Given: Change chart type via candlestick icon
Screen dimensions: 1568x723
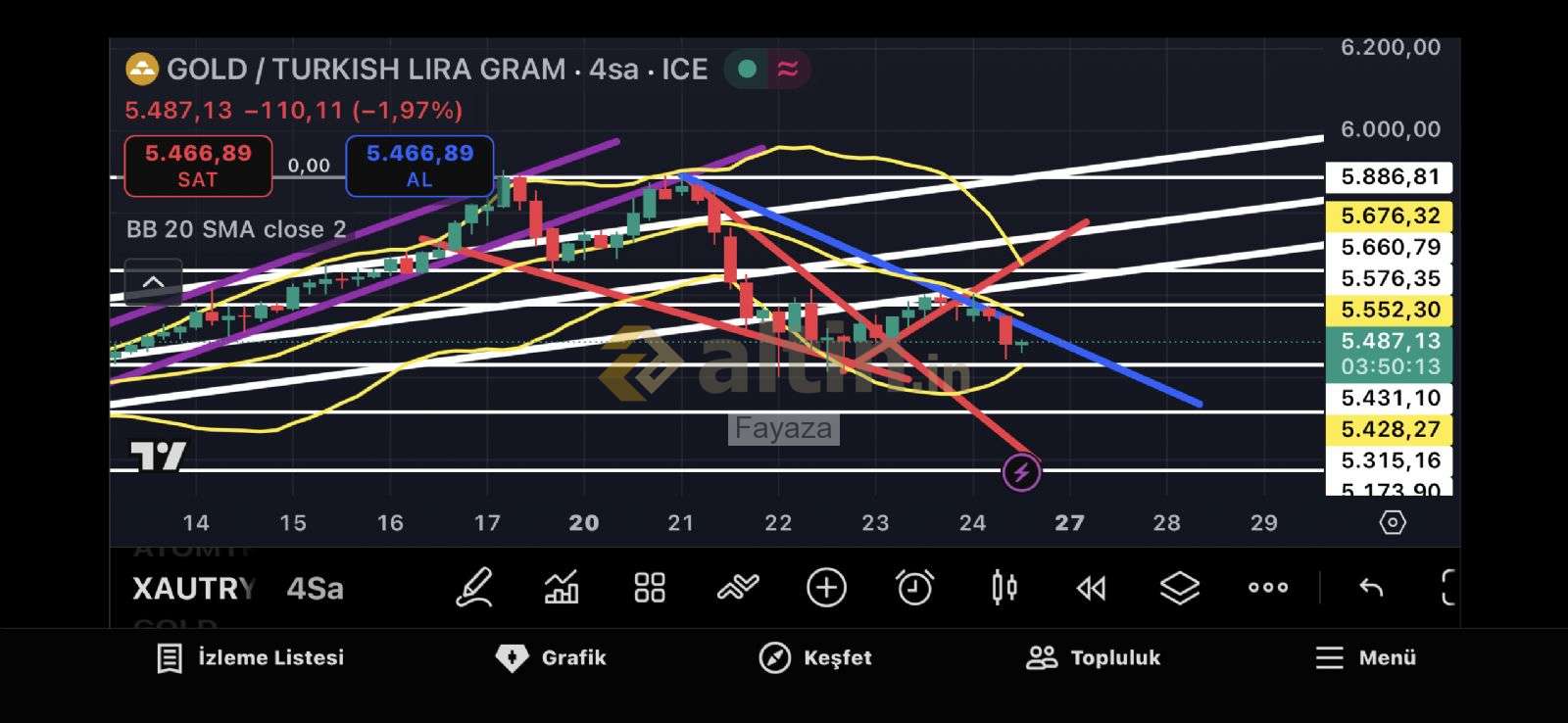Looking at the screenshot, I should click(1004, 588).
